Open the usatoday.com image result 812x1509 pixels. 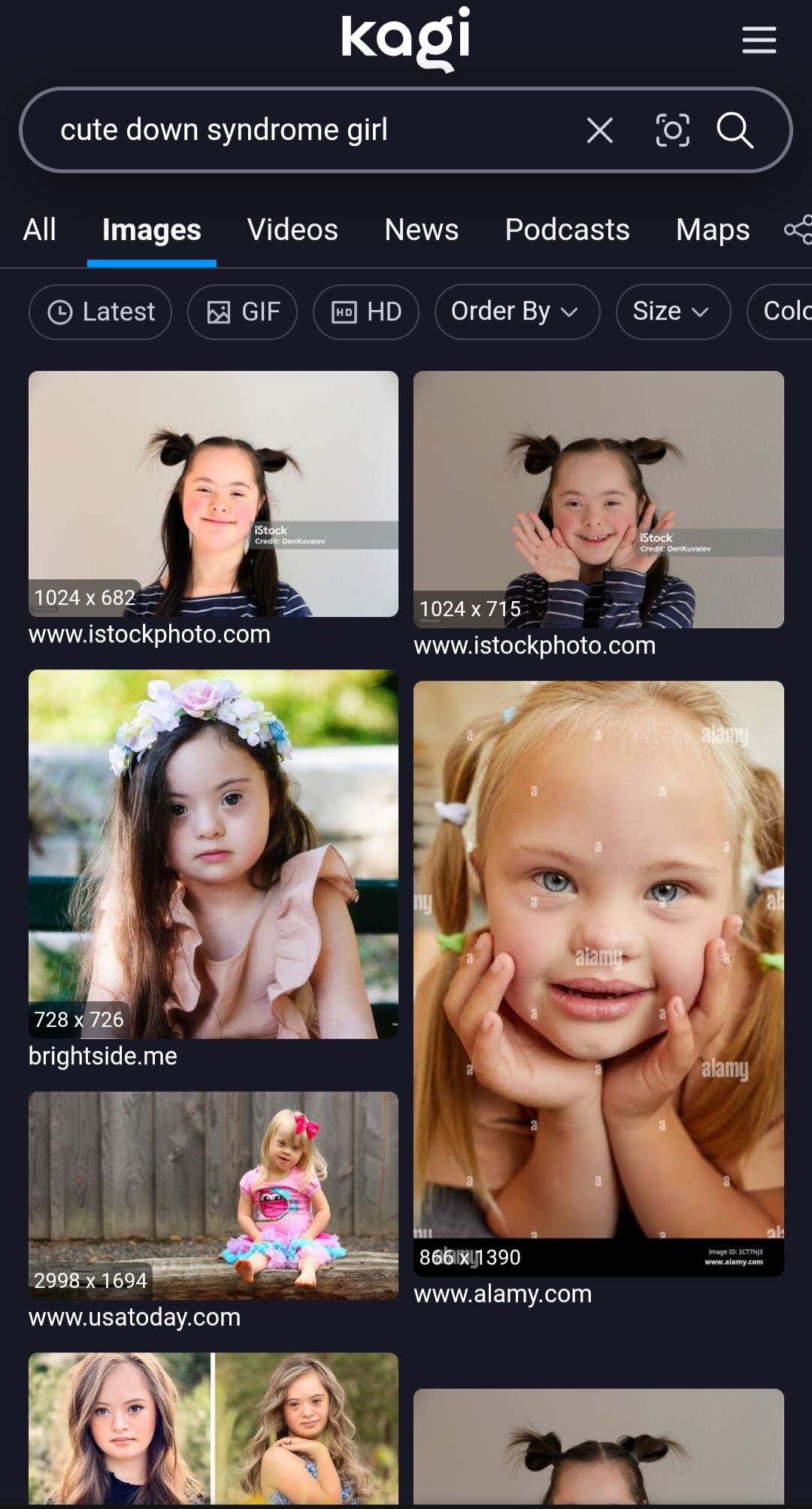214,1195
